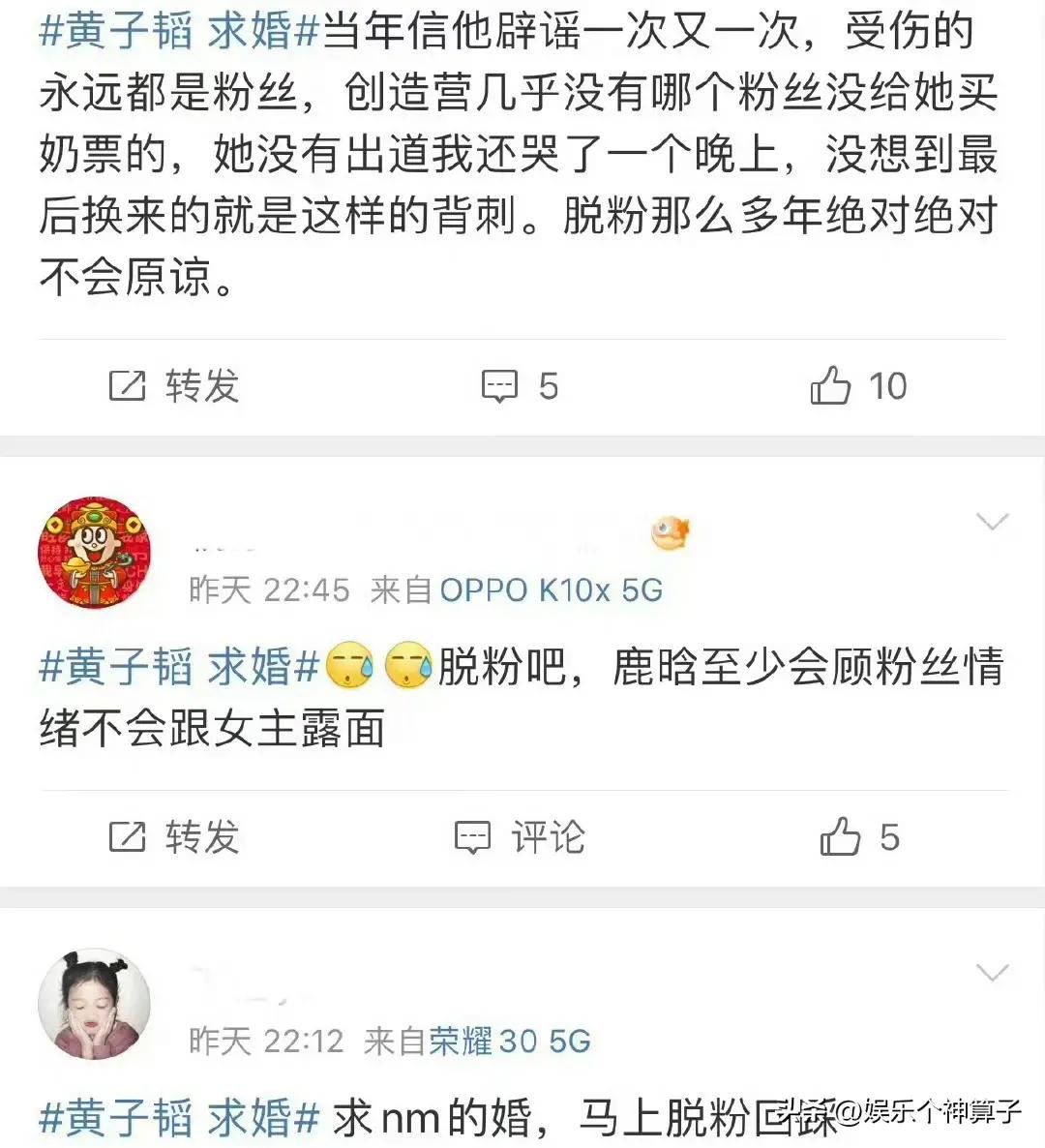The width and height of the screenshot is (1045, 1148).
Task: Open the 5 comments on the 创造营 post
Action: pos(520,386)
